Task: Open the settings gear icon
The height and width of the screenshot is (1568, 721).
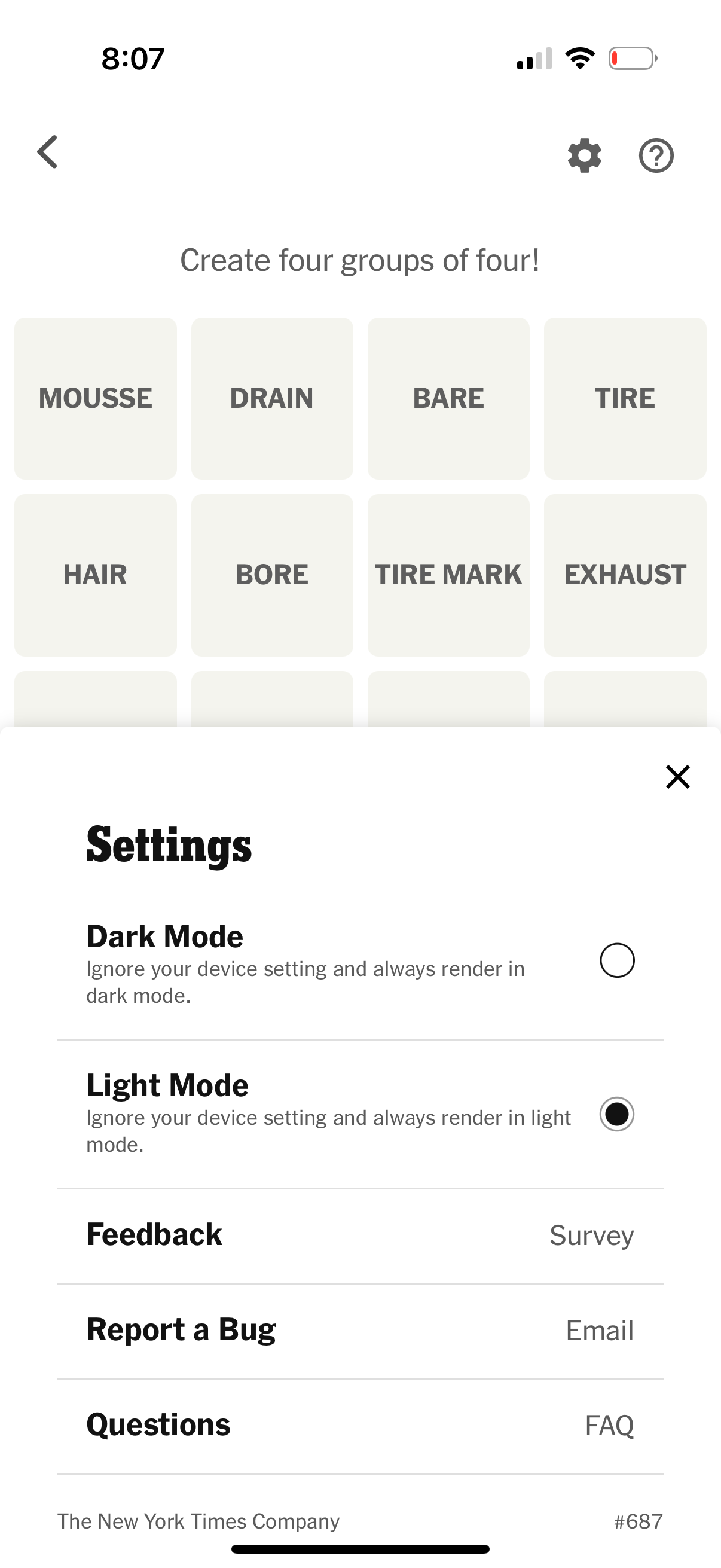Action: pos(585,155)
